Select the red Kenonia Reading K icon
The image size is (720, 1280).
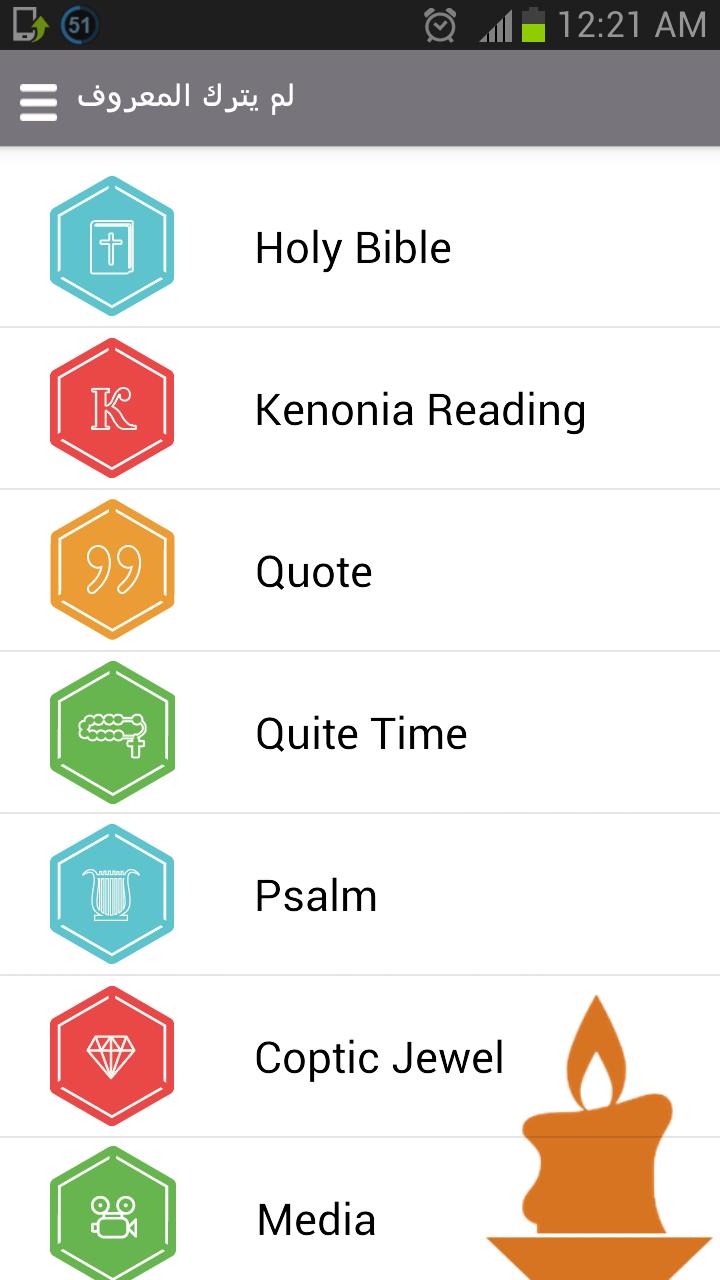coord(112,408)
